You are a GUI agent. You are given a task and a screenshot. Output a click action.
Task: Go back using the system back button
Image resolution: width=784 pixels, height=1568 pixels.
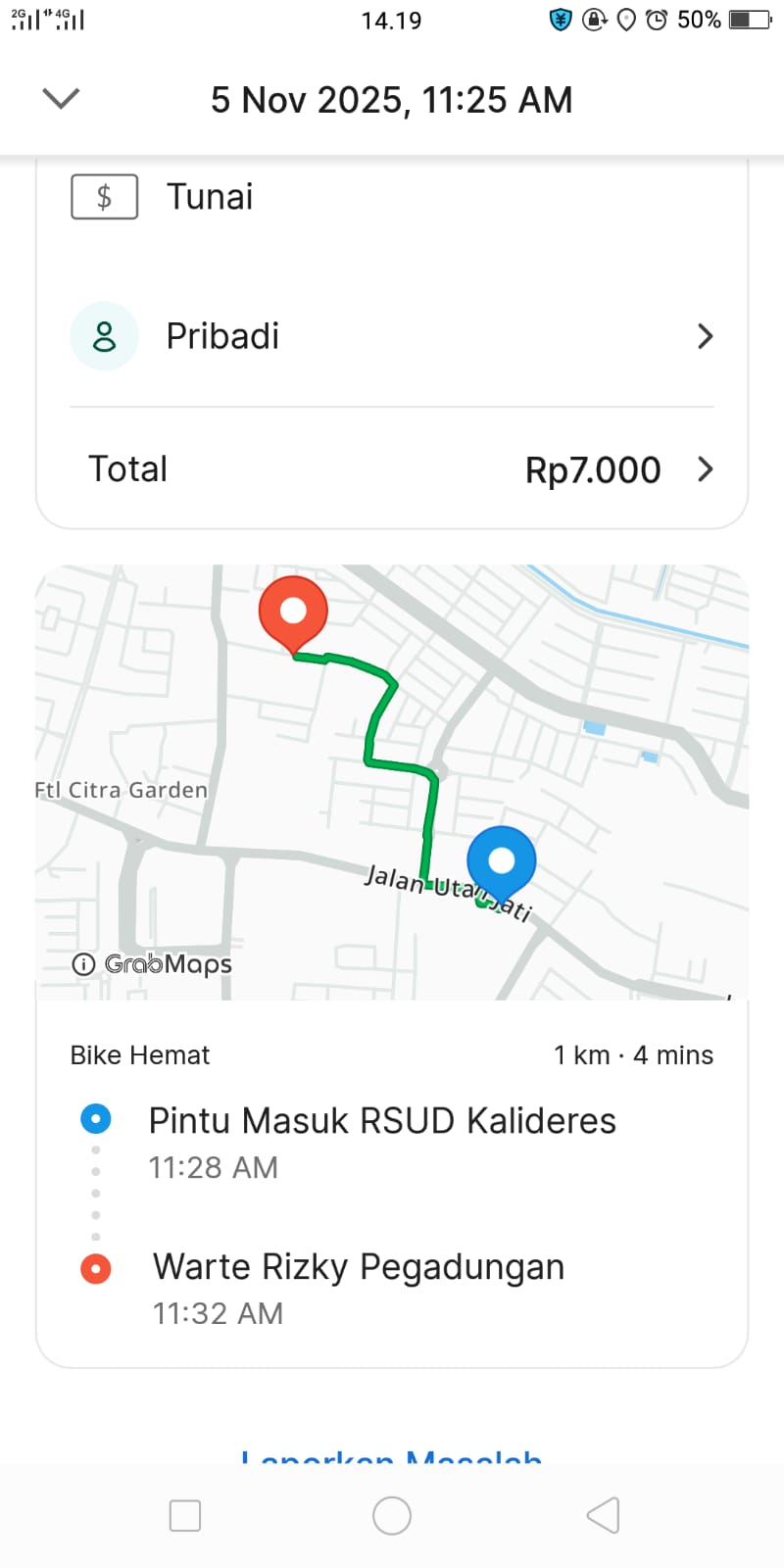[x=604, y=1515]
